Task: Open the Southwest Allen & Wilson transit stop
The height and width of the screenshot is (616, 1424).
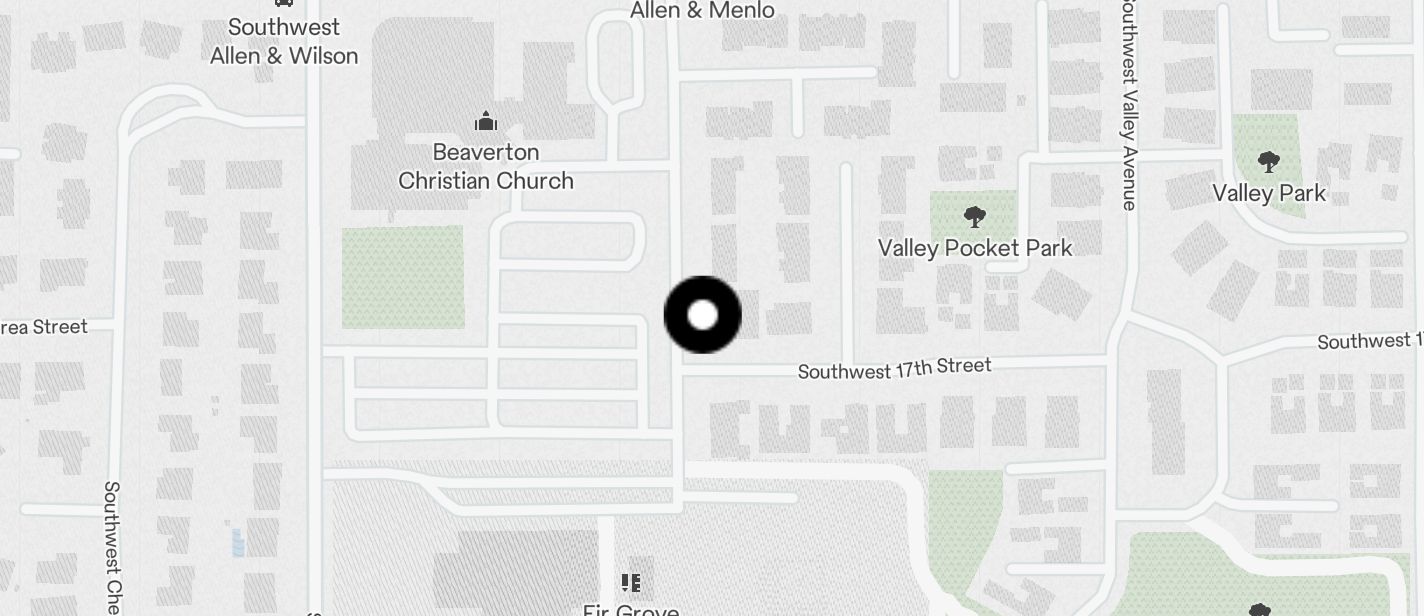Action: pyautogui.click(x=284, y=4)
